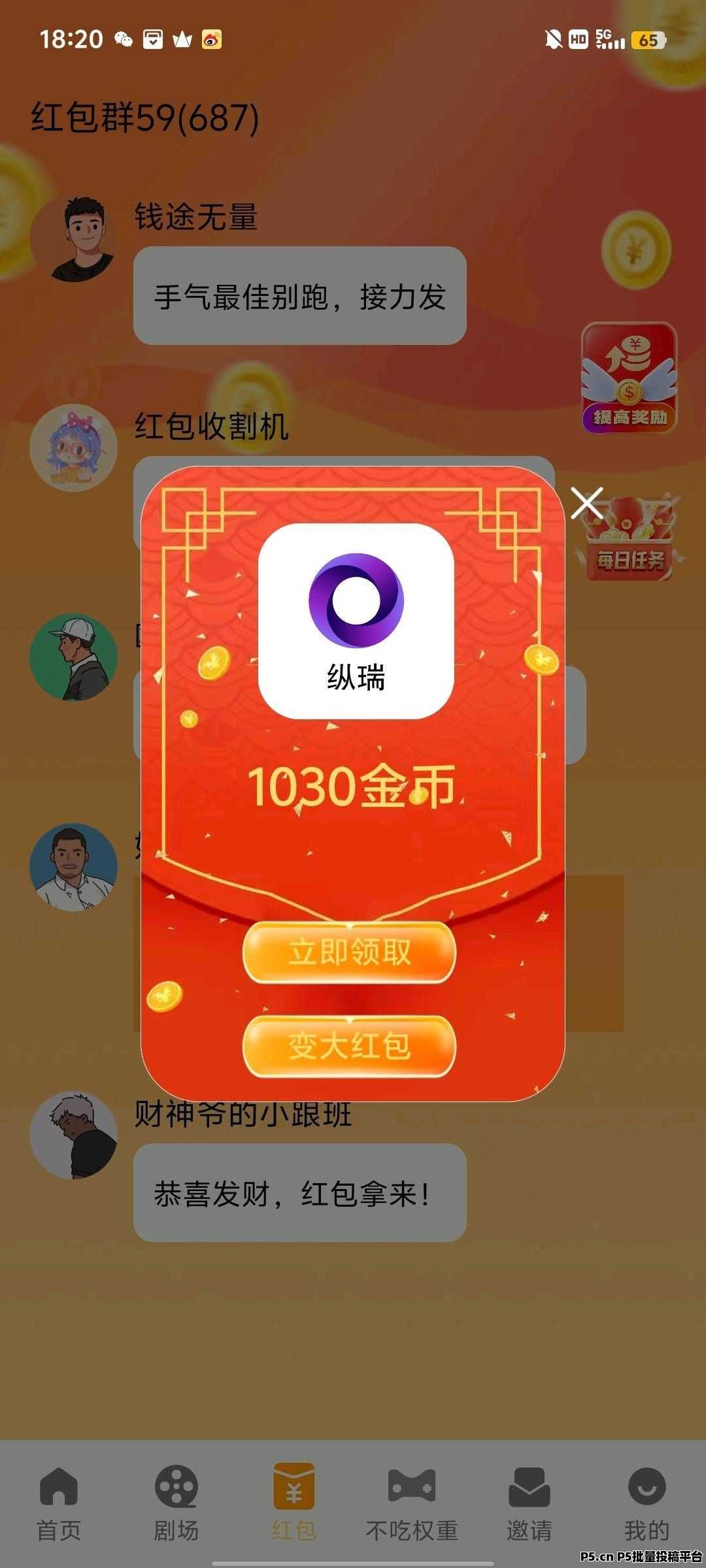This screenshot has height=1568, width=706.
Task: Tap the 变大红包 button
Action: pos(349,1046)
